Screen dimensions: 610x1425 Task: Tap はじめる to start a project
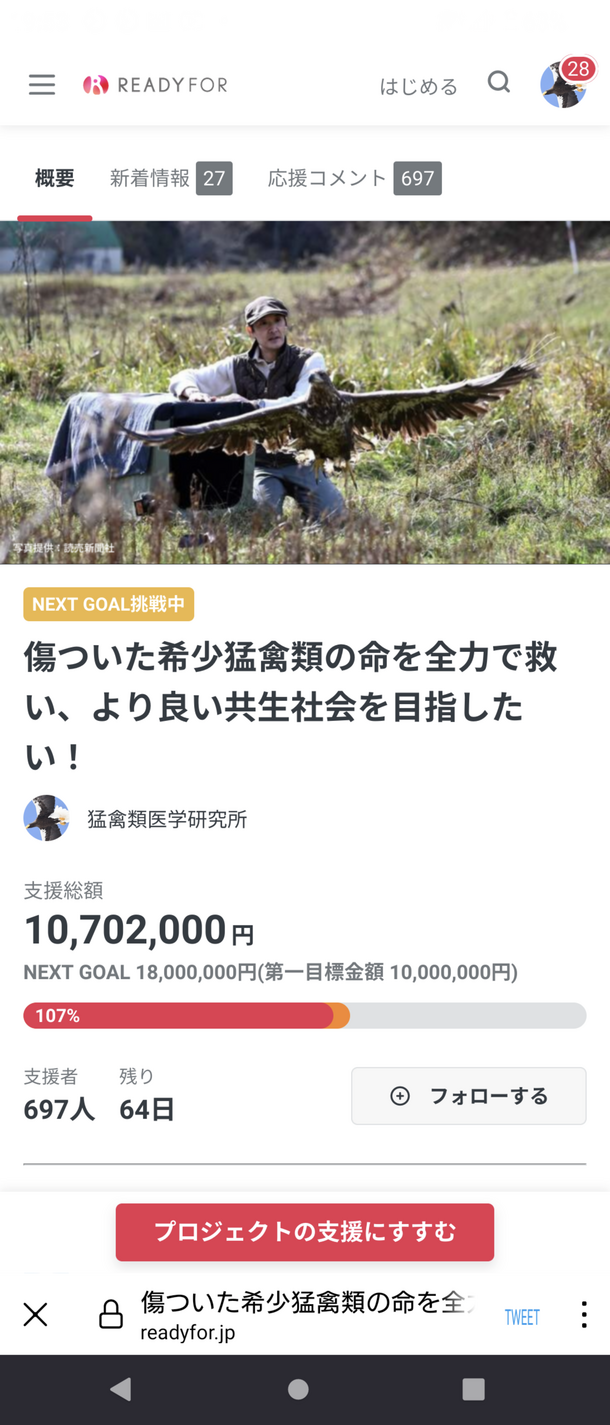tap(418, 87)
